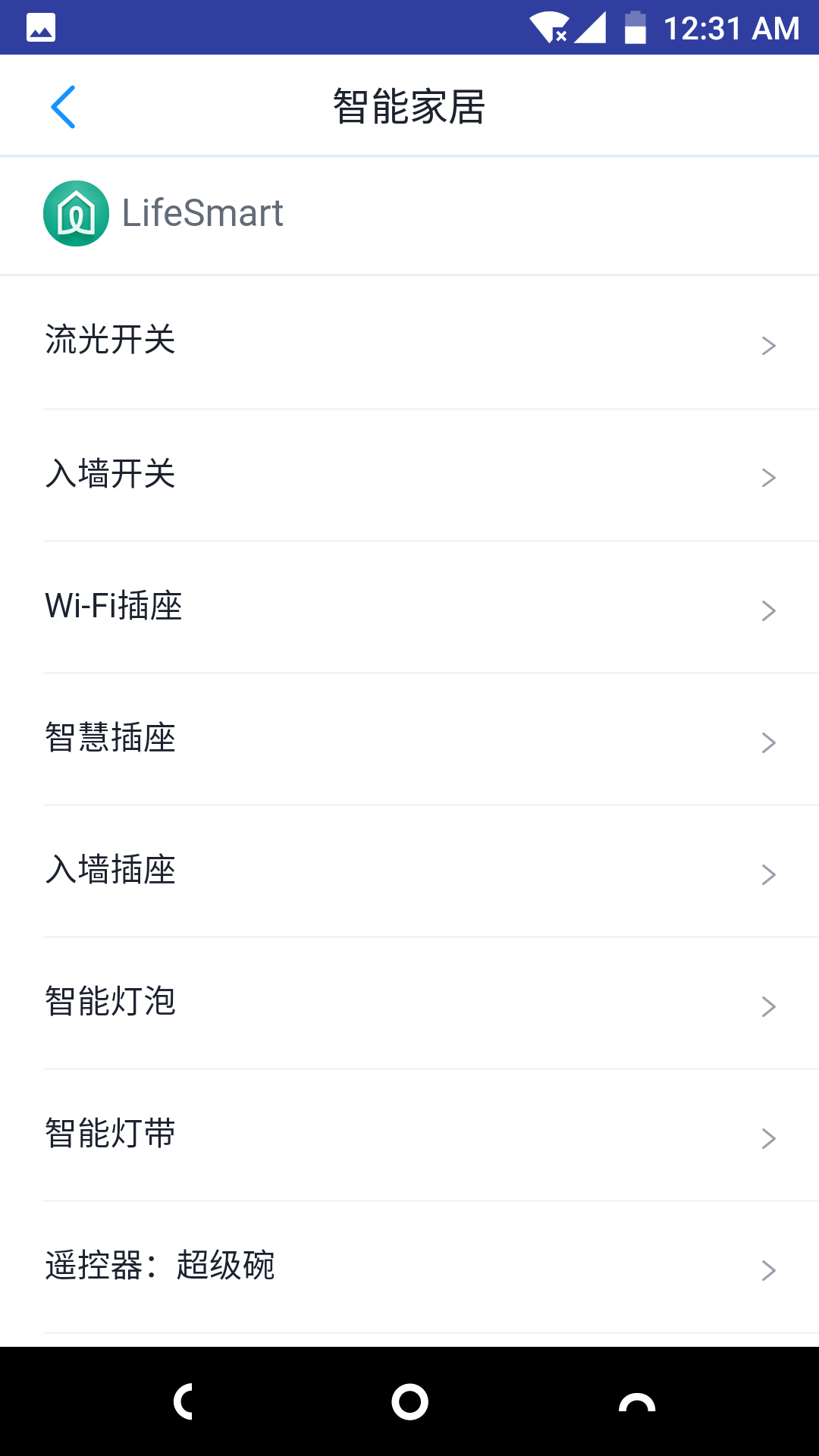Go back from the 智能家居 page
The width and height of the screenshot is (819, 1456).
tap(63, 107)
